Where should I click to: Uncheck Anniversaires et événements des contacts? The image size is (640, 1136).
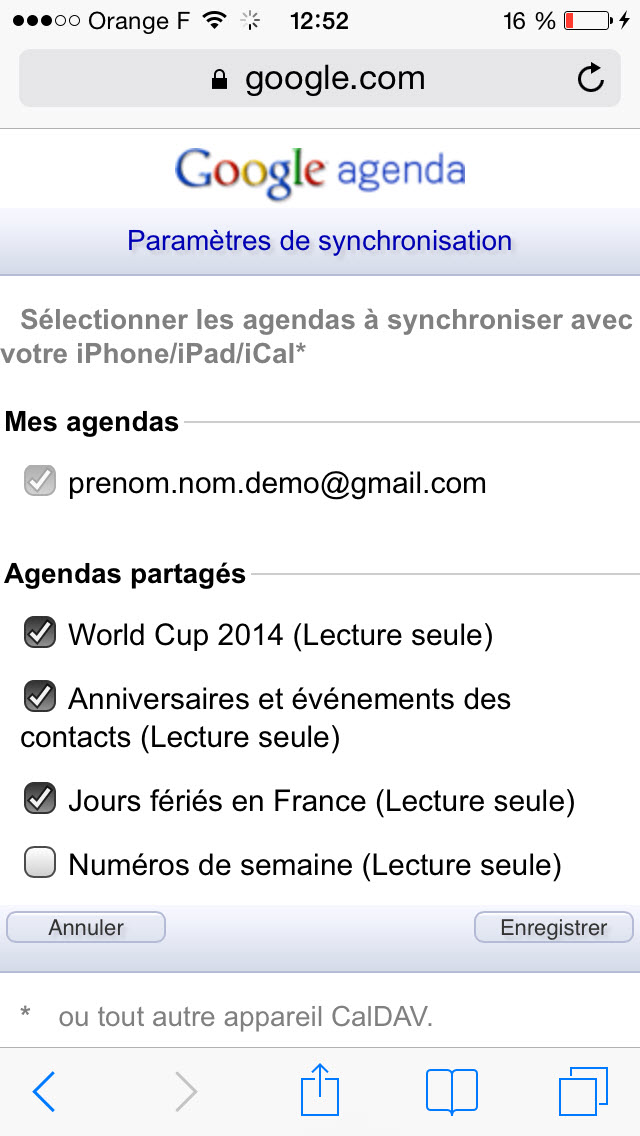coord(40,698)
